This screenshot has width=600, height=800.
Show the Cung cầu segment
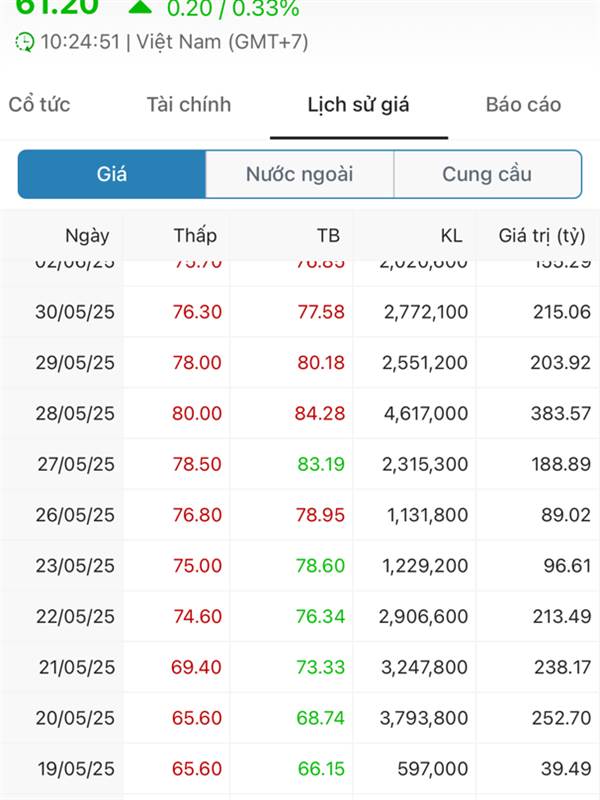pyautogui.click(x=487, y=174)
